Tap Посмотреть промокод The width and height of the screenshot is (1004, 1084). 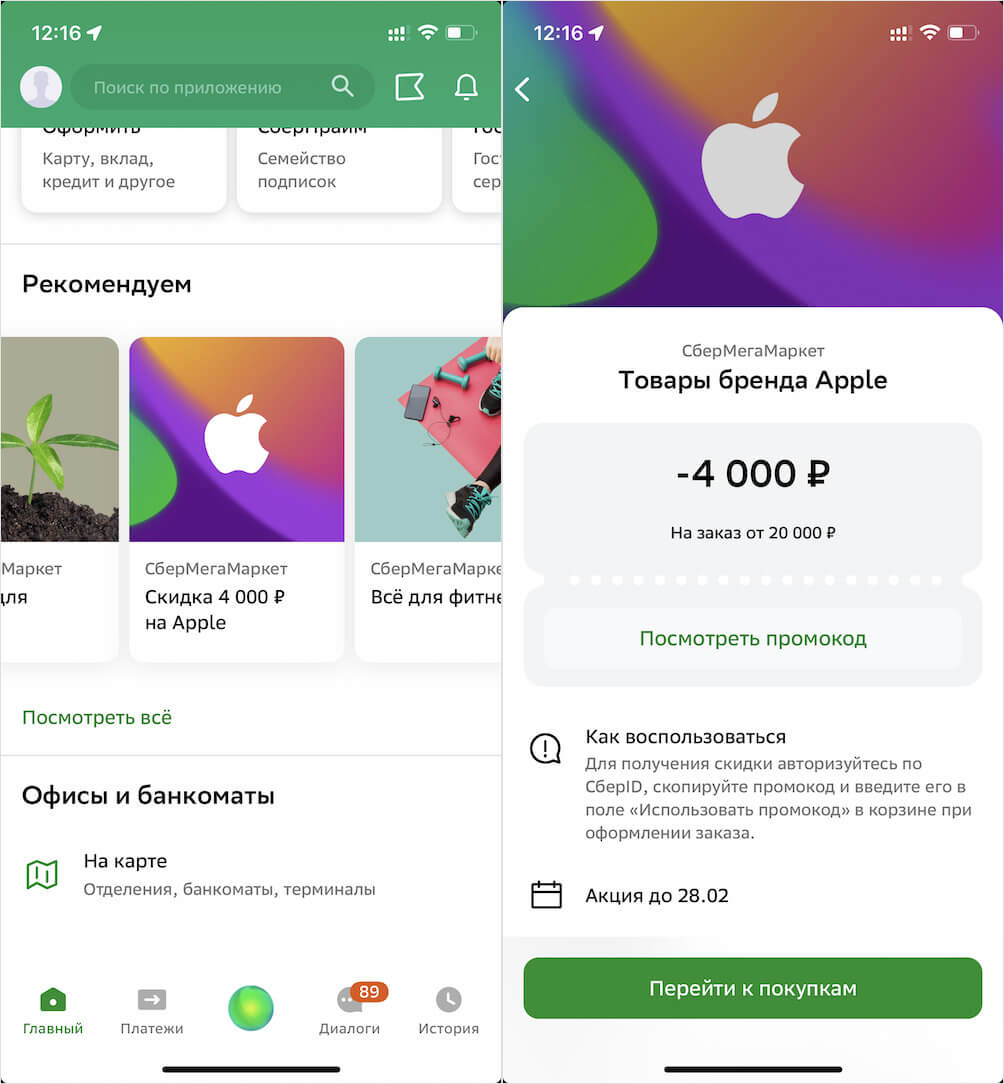(x=752, y=638)
